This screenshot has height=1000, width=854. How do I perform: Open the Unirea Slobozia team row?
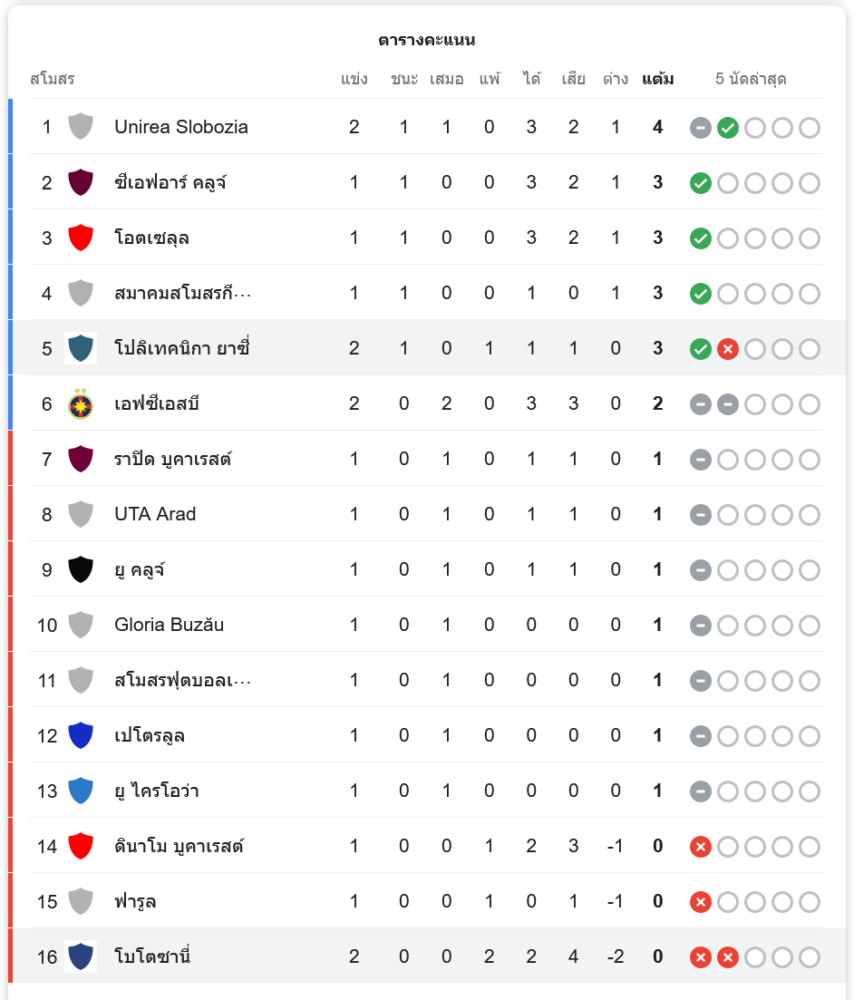click(181, 127)
